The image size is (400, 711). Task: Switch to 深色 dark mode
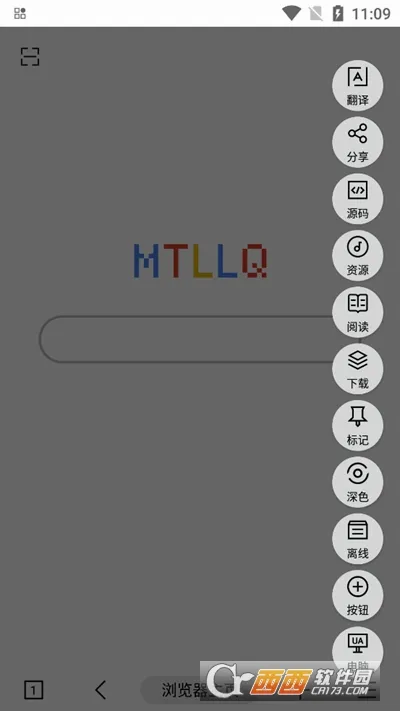[357, 482]
